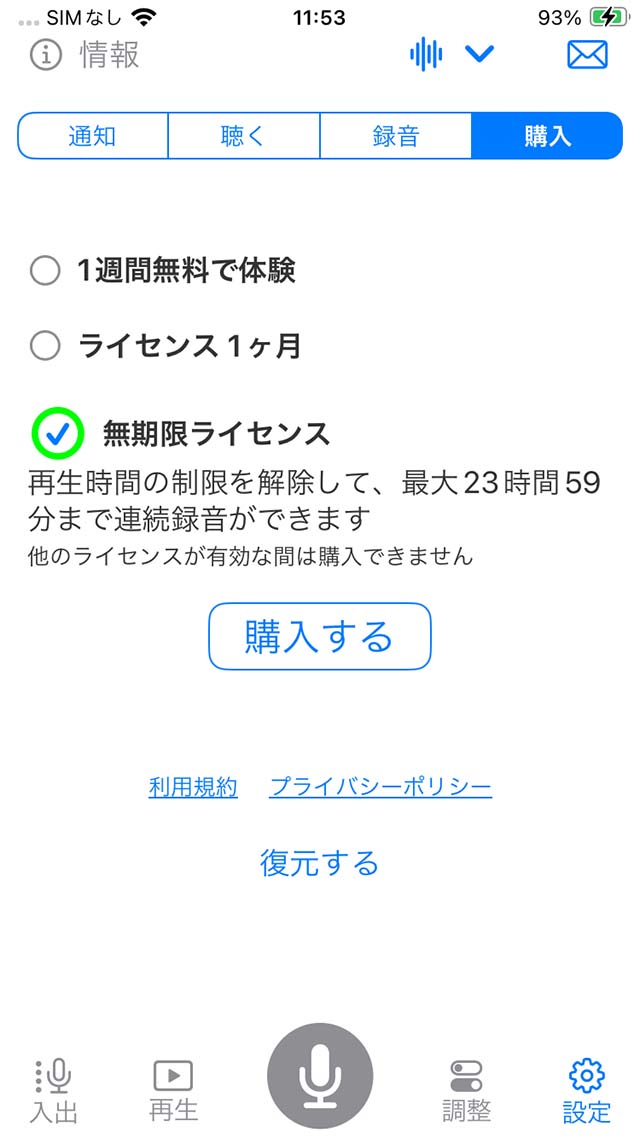Choose the ライセンス1ヶ月 option

[165, 347]
